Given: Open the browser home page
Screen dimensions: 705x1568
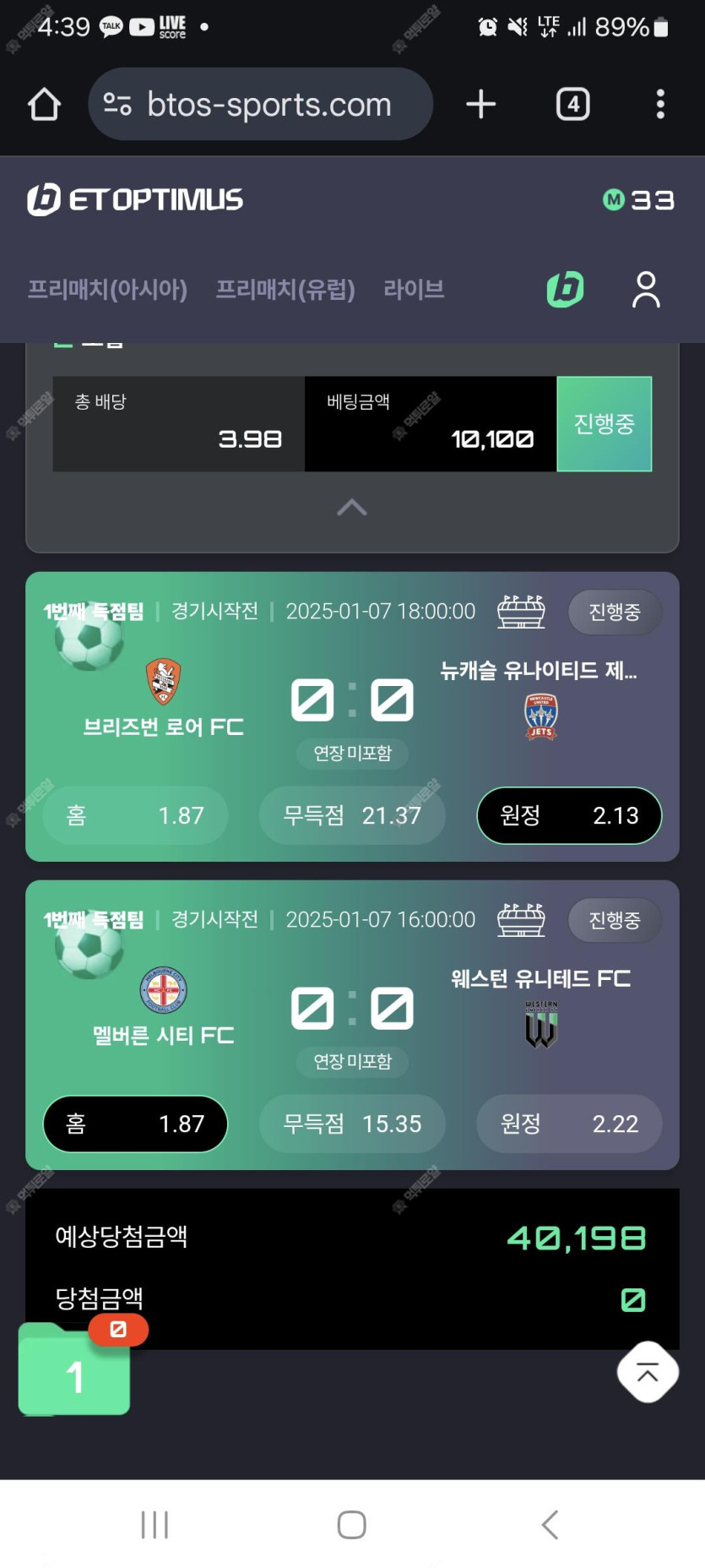Looking at the screenshot, I should 44,105.
